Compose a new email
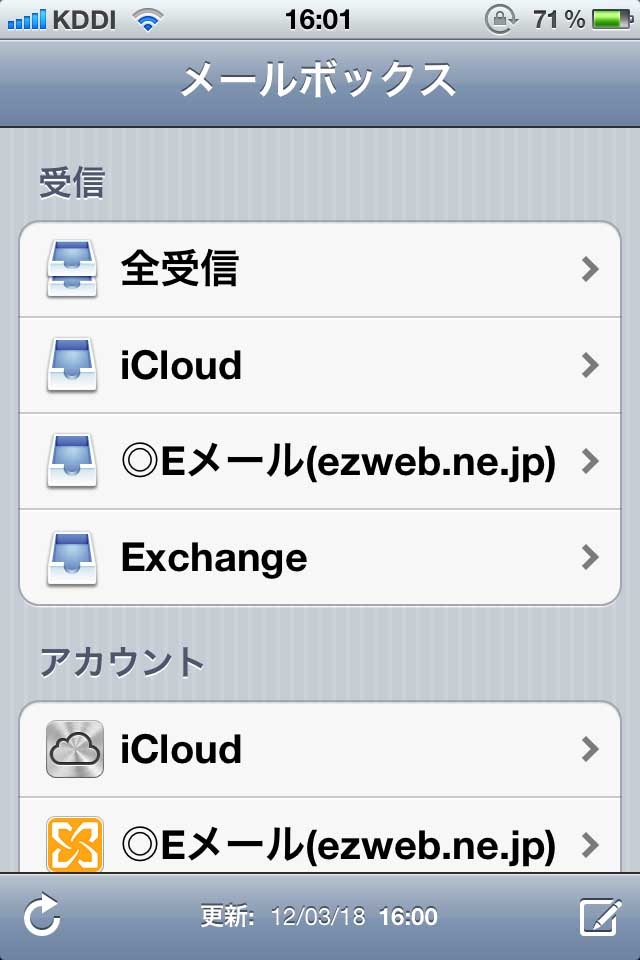640x960 pixels. 598,915
